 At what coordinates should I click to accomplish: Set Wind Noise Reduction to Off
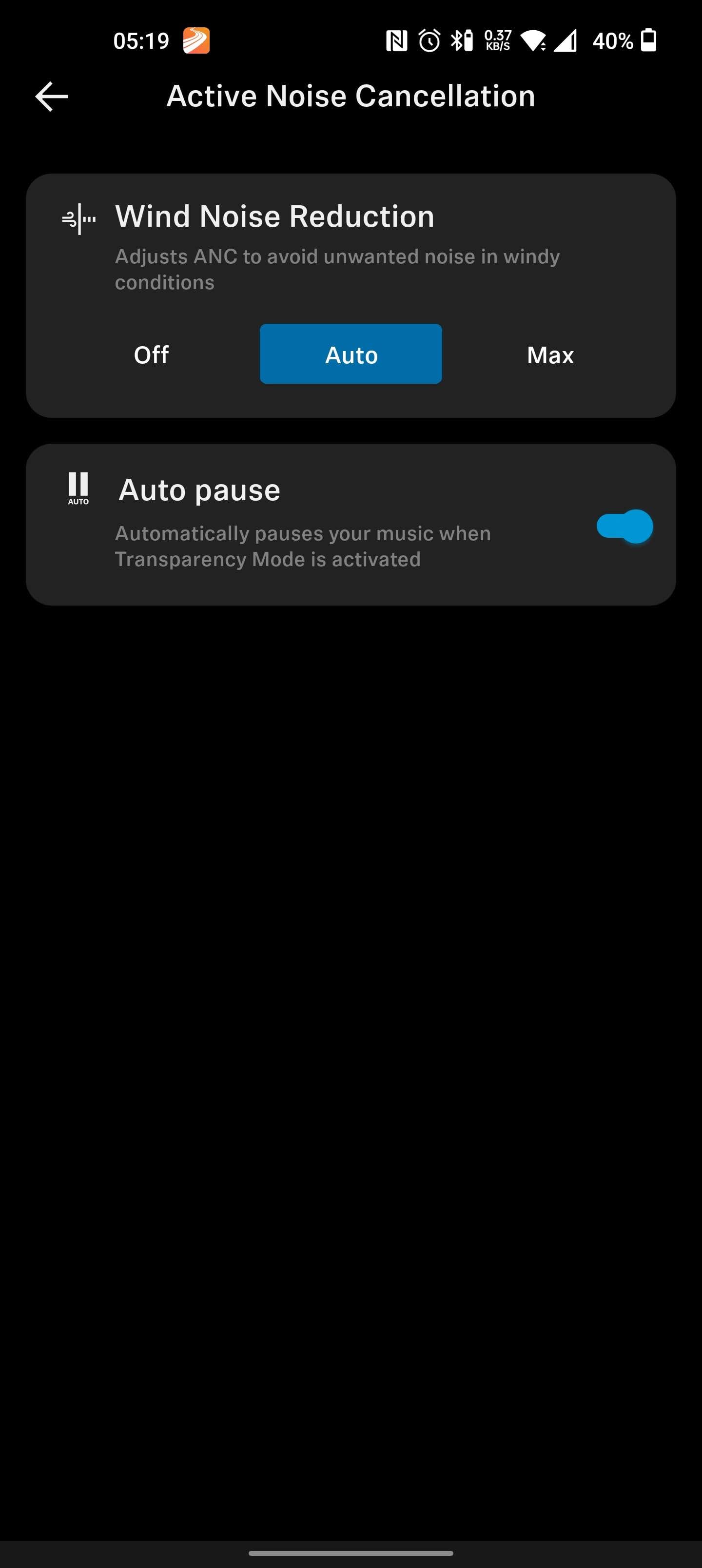point(152,354)
